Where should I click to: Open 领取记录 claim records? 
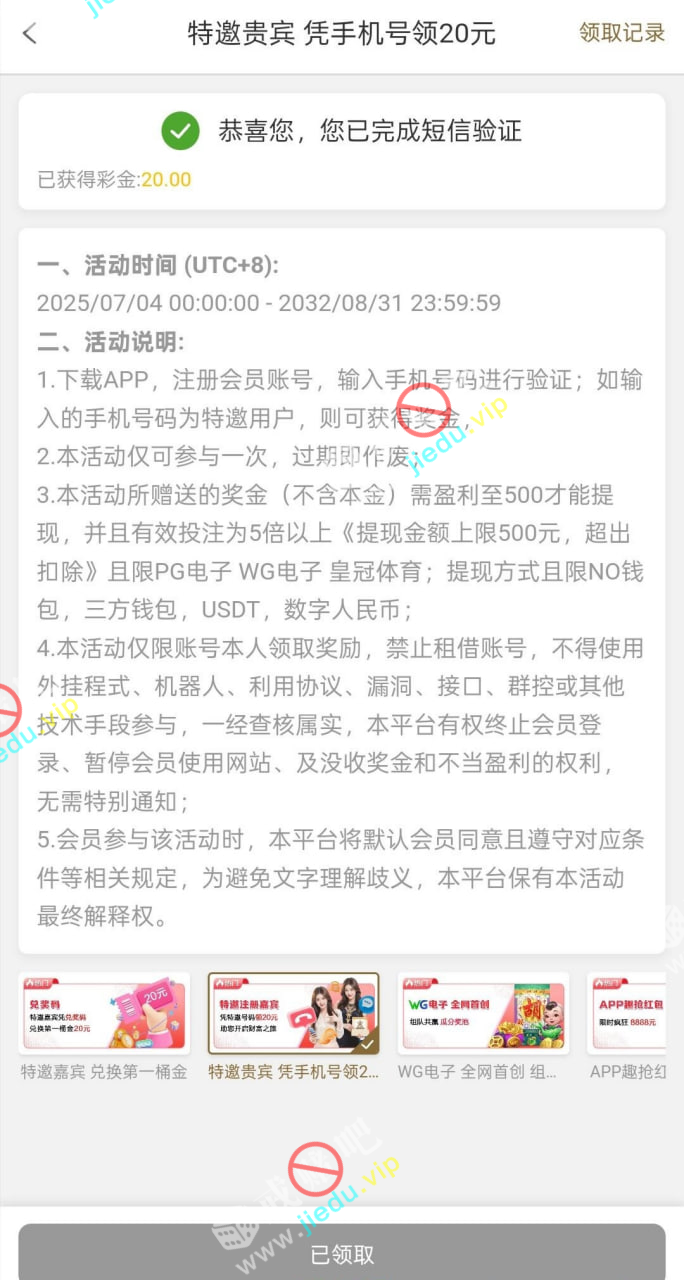click(x=621, y=33)
